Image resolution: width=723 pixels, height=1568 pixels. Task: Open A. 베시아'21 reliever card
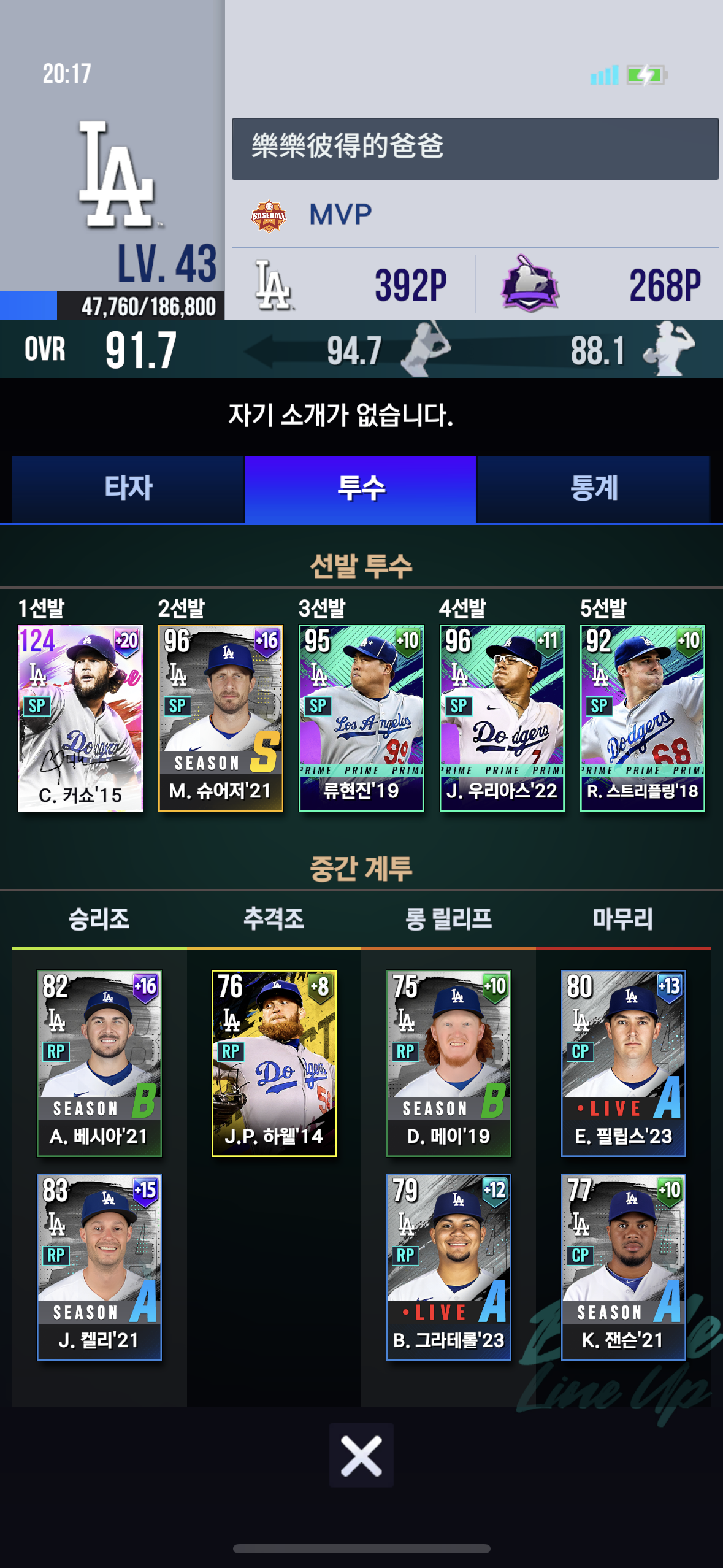click(x=99, y=1063)
